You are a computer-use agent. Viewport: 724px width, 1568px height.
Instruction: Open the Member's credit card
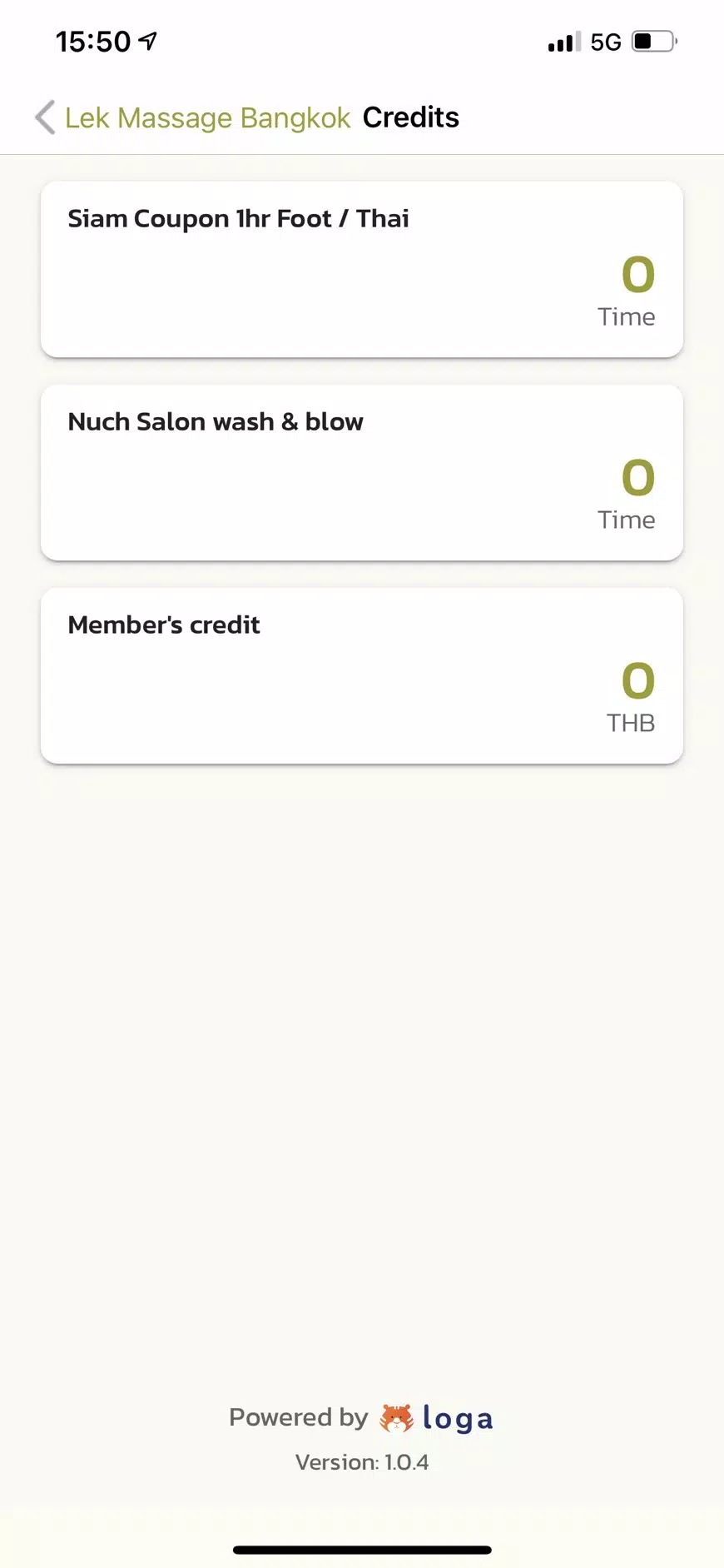tap(362, 675)
